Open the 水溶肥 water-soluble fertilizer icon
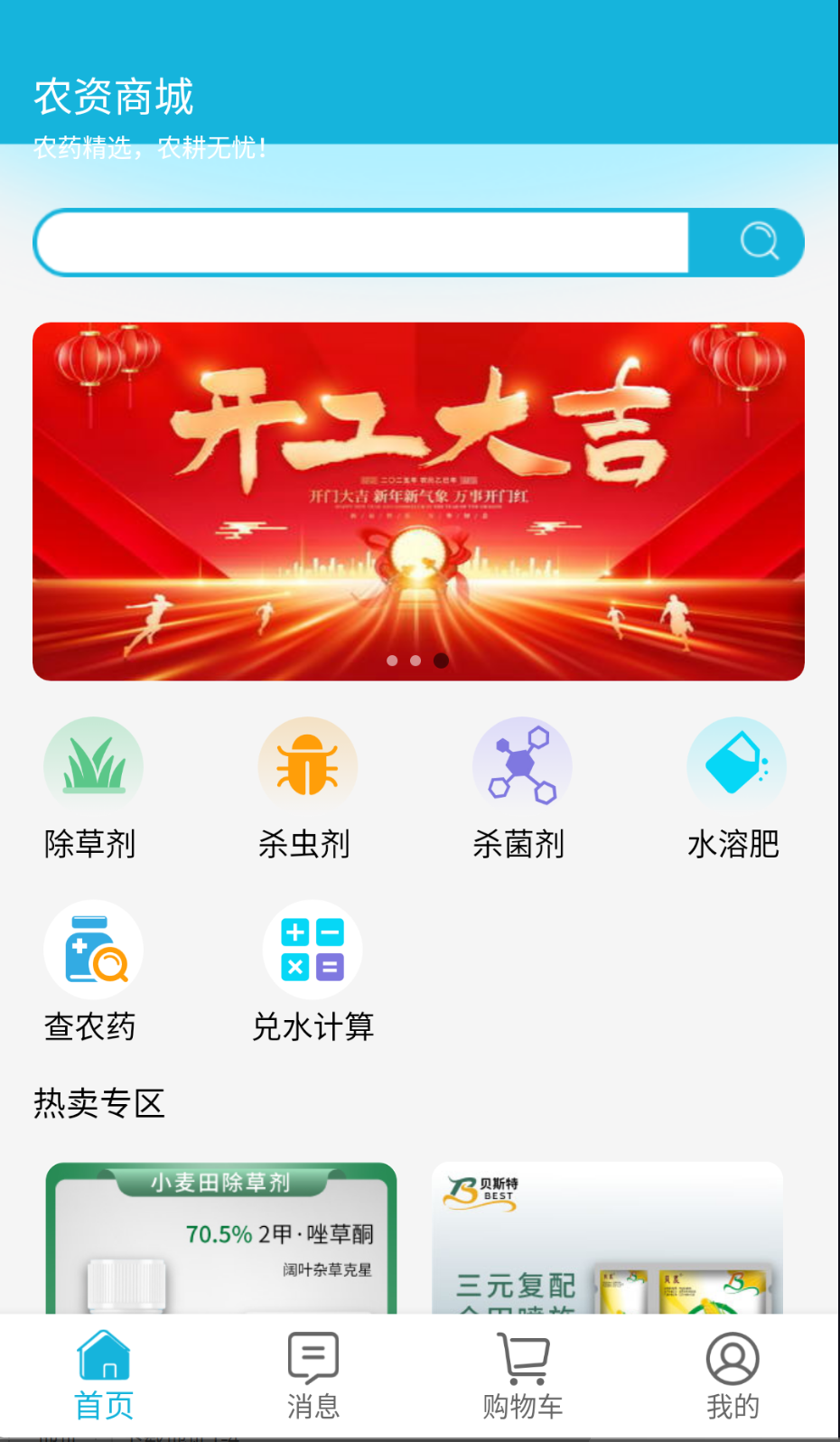840x1442 pixels. pyautogui.click(x=736, y=763)
